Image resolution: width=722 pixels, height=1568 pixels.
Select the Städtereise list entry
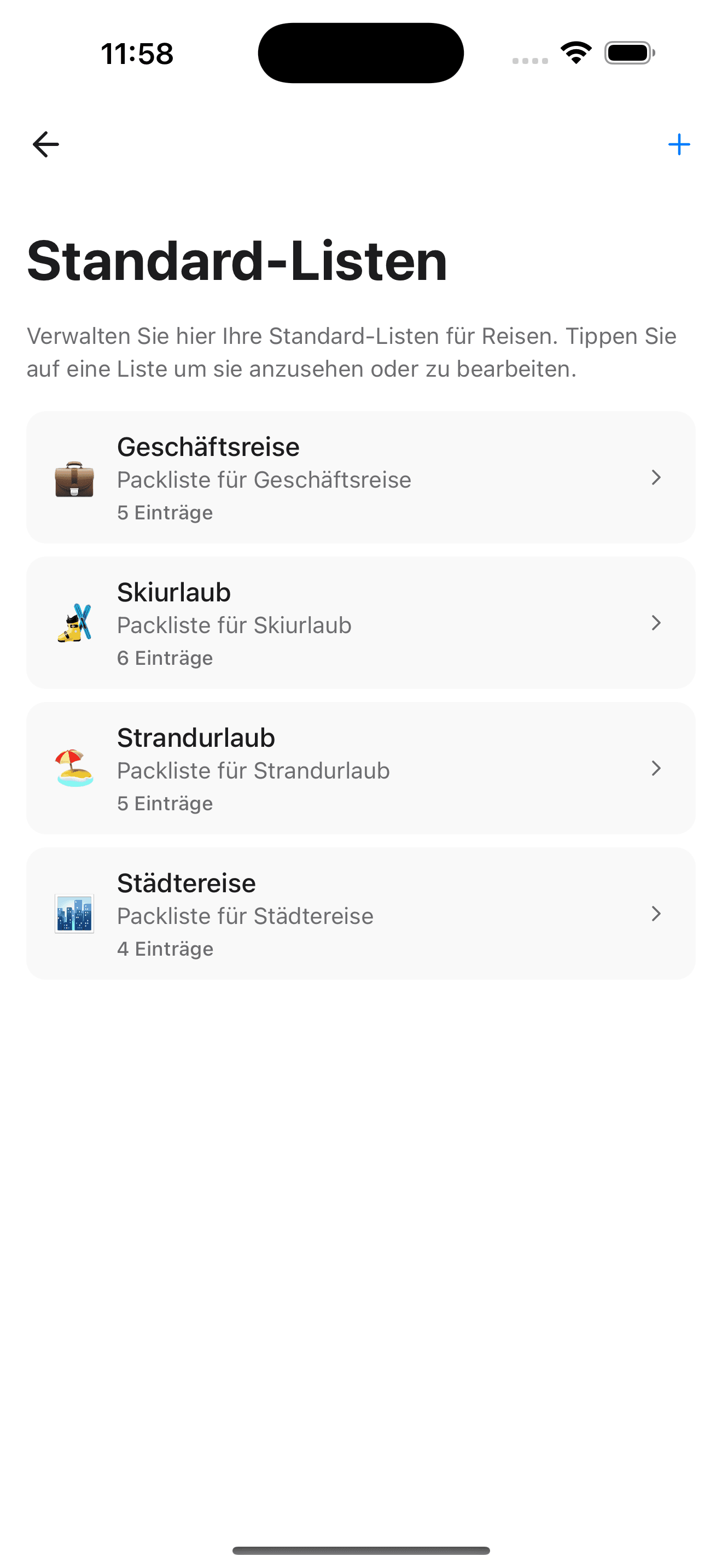point(360,914)
